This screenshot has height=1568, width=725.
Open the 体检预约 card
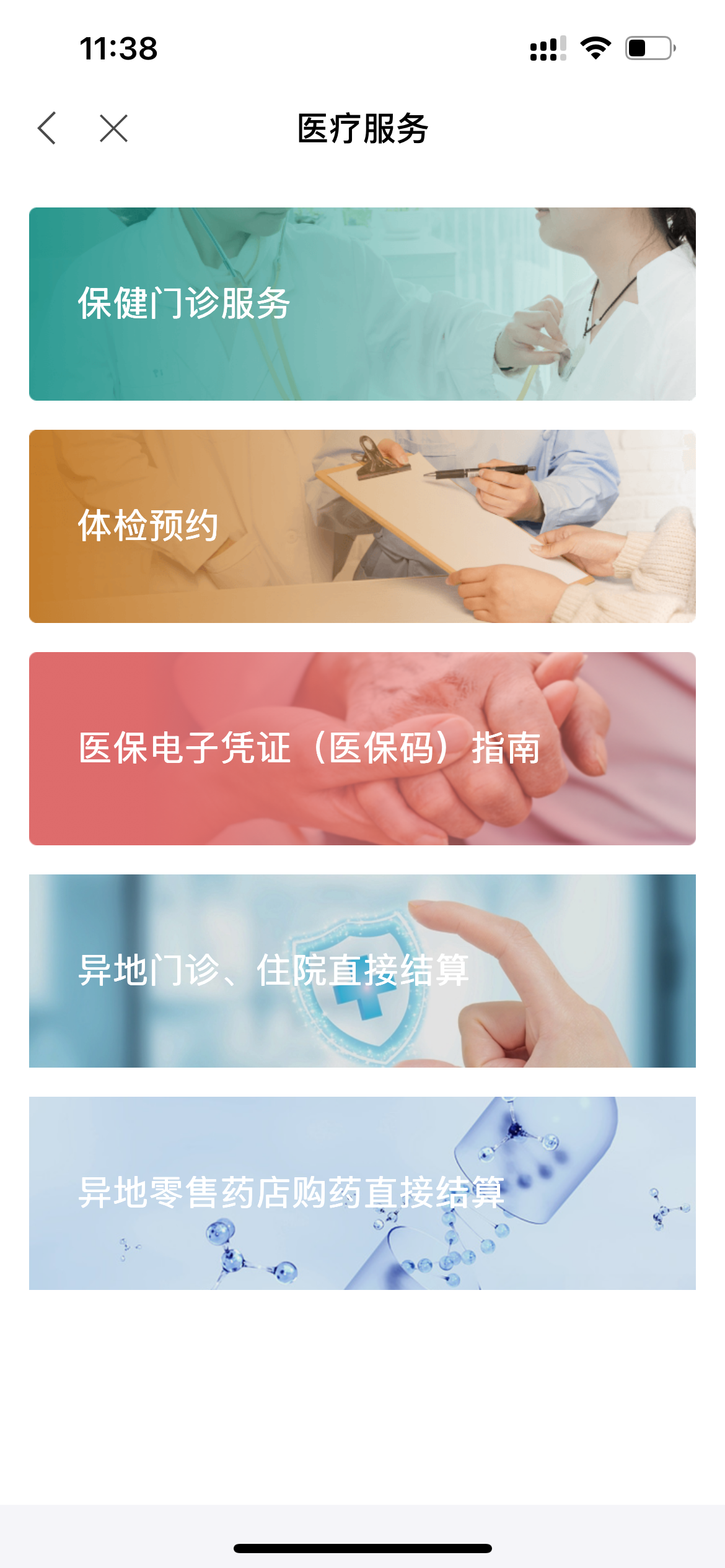(362, 526)
